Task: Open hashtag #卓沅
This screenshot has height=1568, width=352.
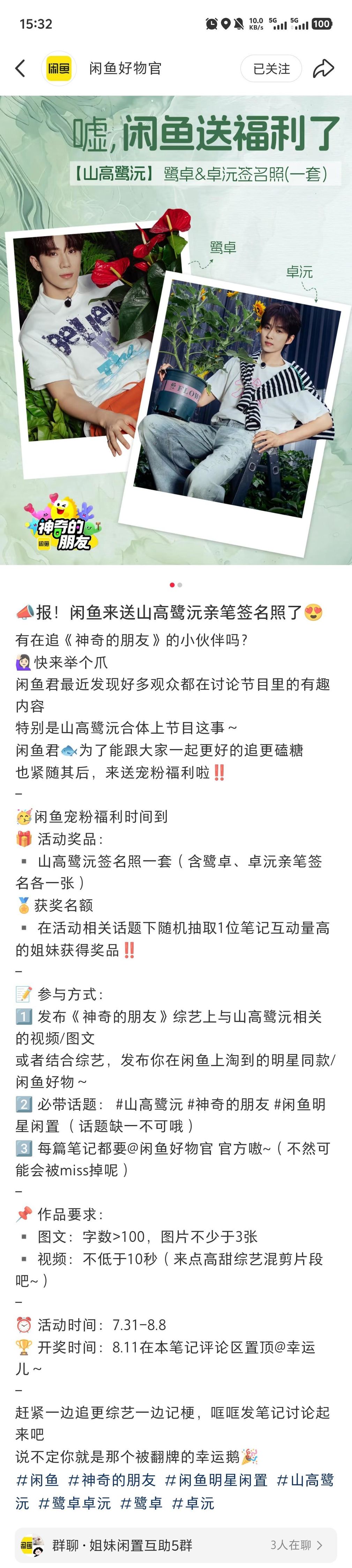Action: [x=193, y=1503]
